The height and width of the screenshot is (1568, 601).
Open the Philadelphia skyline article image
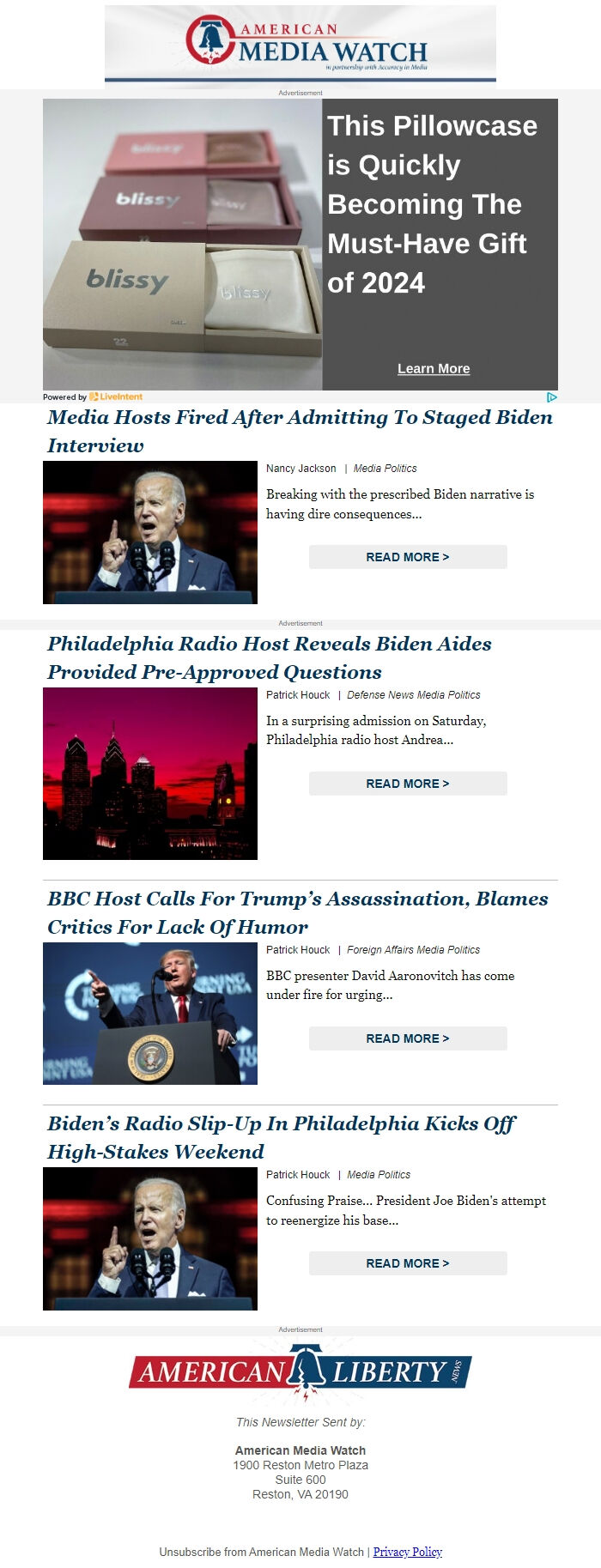pyautogui.click(x=150, y=773)
